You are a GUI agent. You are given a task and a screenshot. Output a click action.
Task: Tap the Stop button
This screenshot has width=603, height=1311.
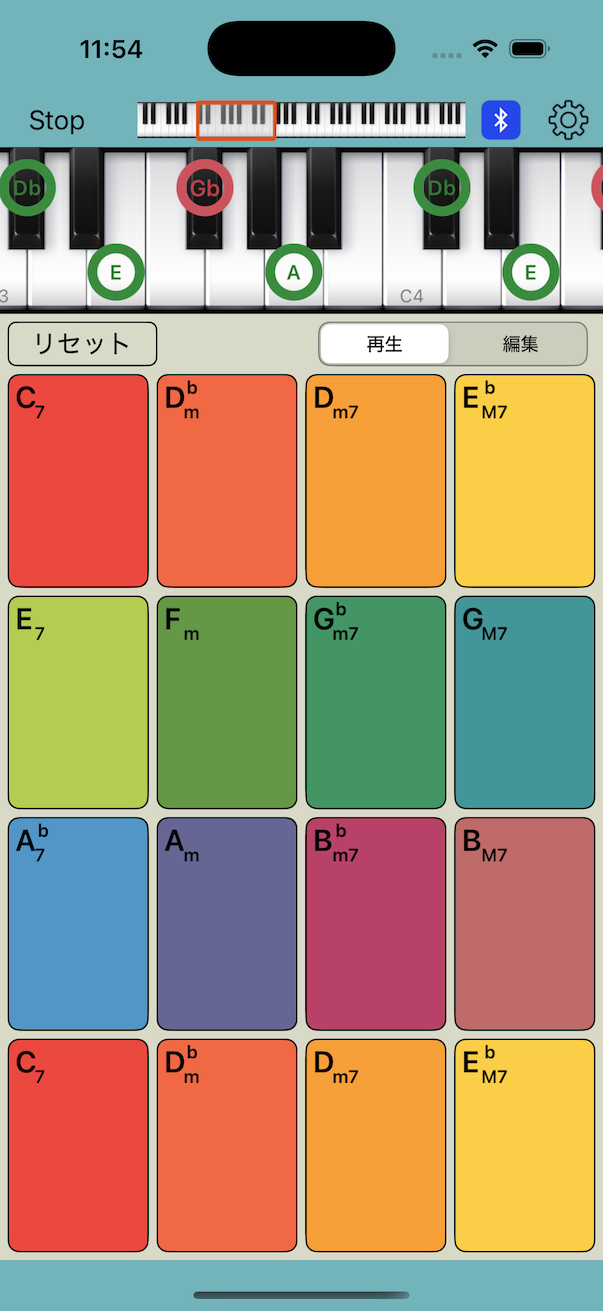click(x=57, y=121)
